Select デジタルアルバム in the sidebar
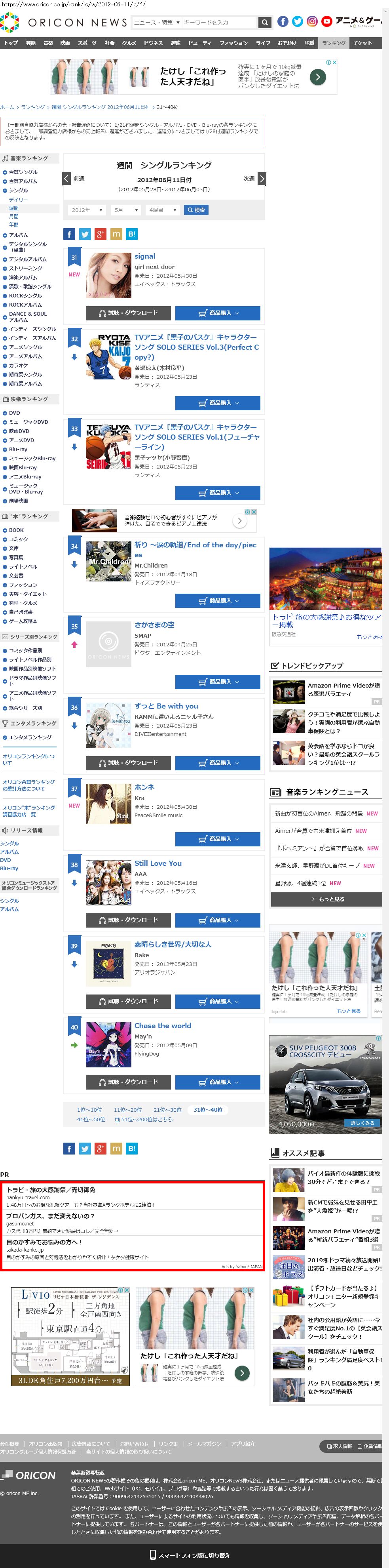This screenshot has width=389, height=1568. (x=27, y=259)
